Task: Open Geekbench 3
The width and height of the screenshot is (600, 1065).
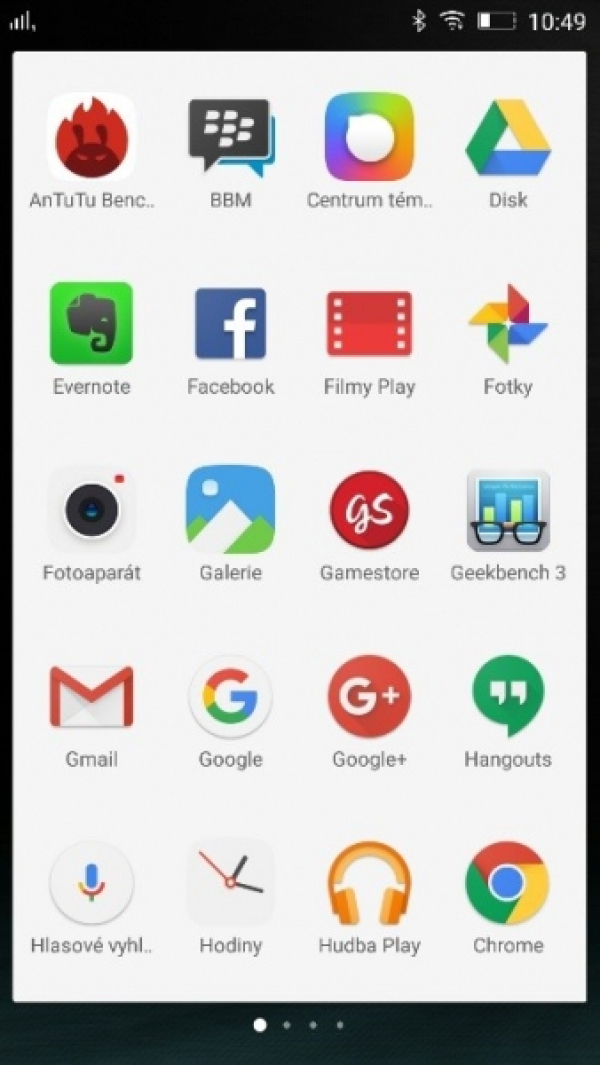Action: tap(508, 510)
